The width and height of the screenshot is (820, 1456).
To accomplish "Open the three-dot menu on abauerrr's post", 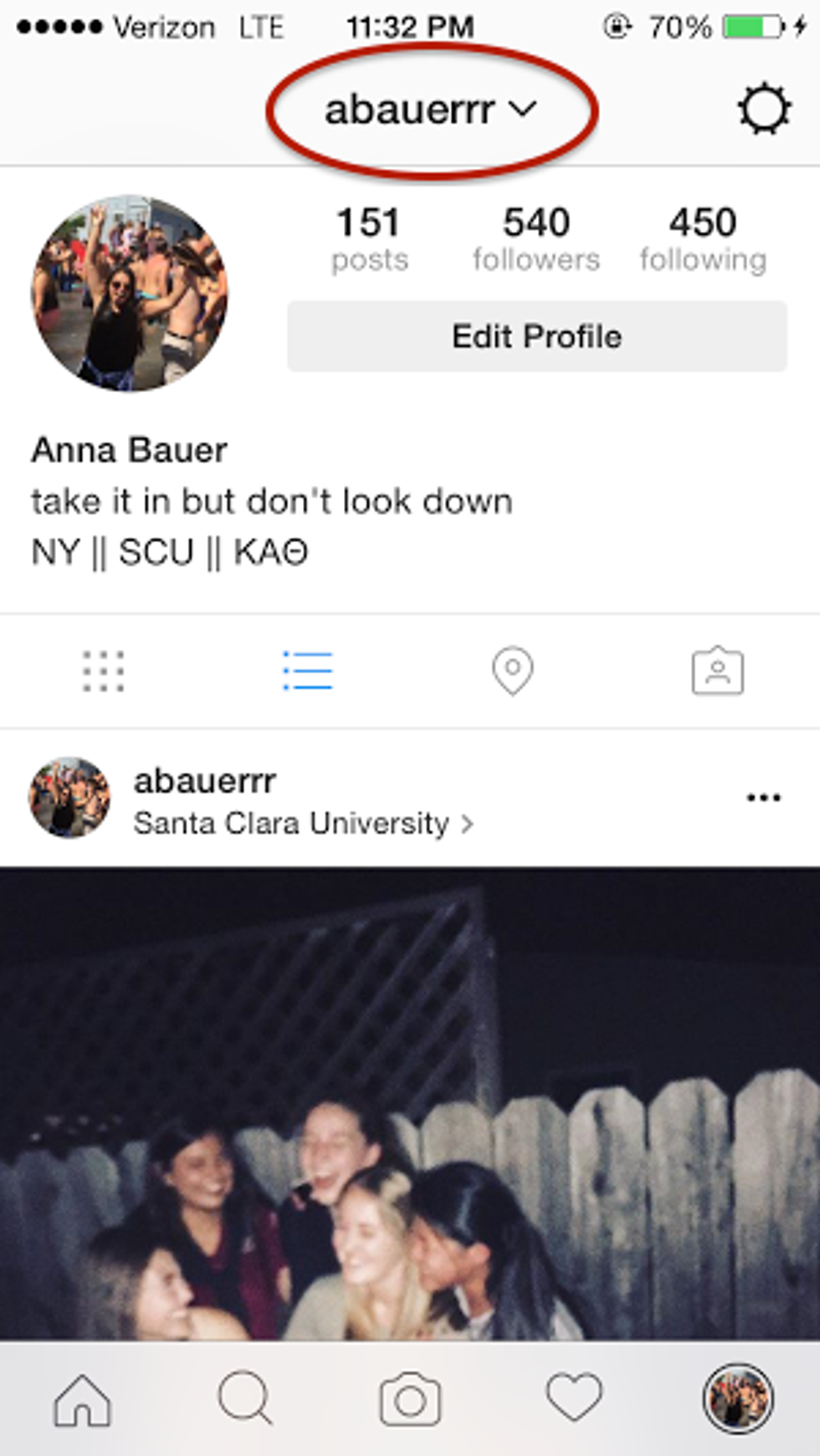I will 763,798.
